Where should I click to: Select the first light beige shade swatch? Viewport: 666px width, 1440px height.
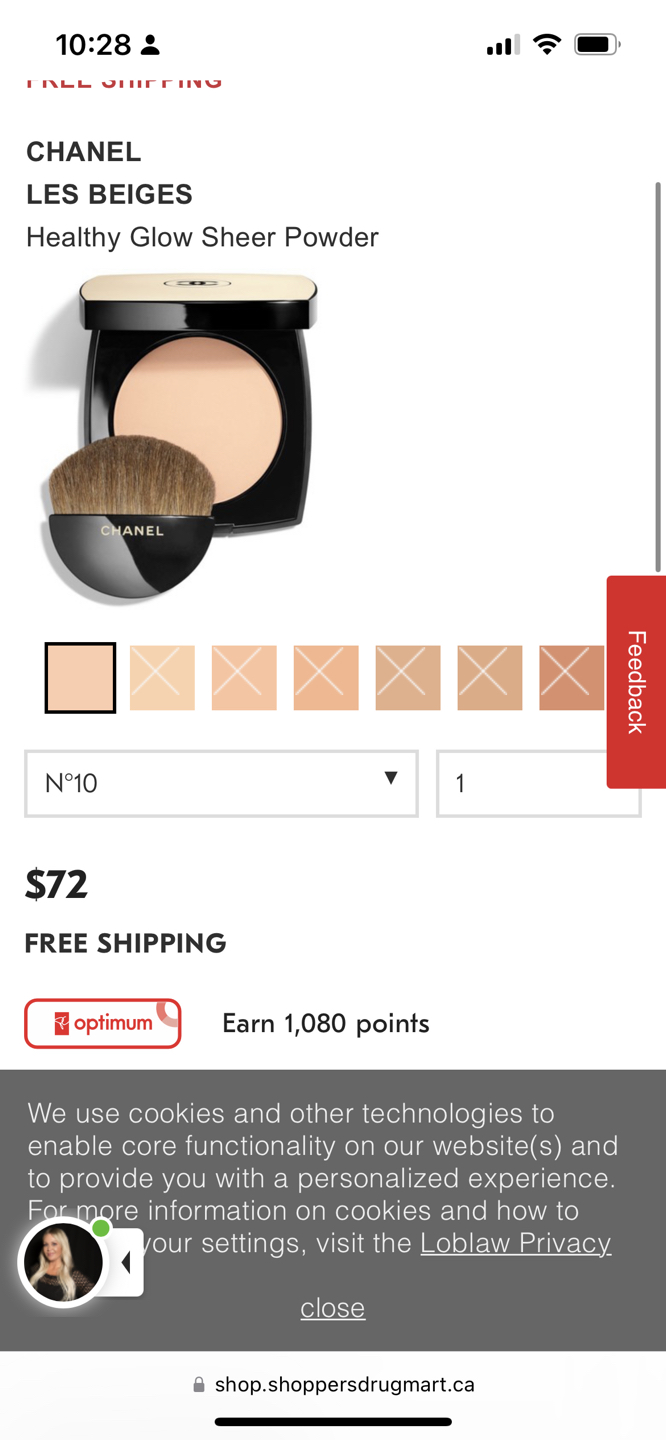click(80, 678)
